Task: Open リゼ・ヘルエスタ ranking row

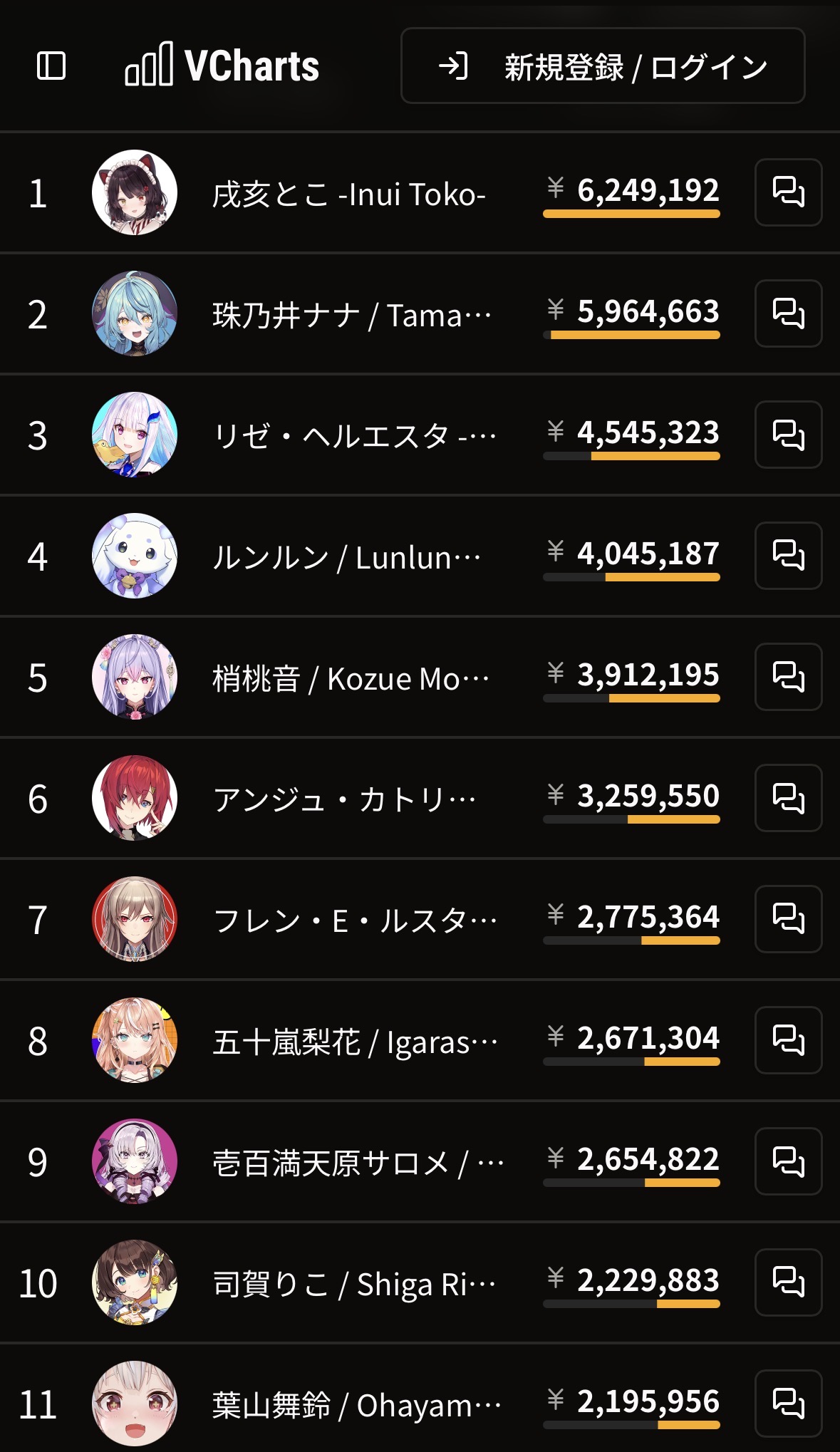Action: point(354,436)
